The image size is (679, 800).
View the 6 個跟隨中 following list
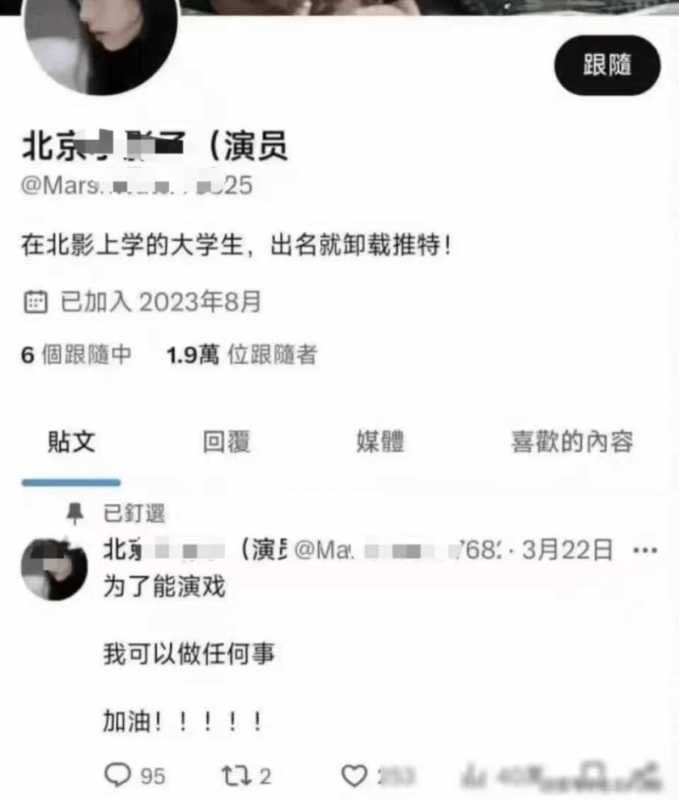(77, 354)
